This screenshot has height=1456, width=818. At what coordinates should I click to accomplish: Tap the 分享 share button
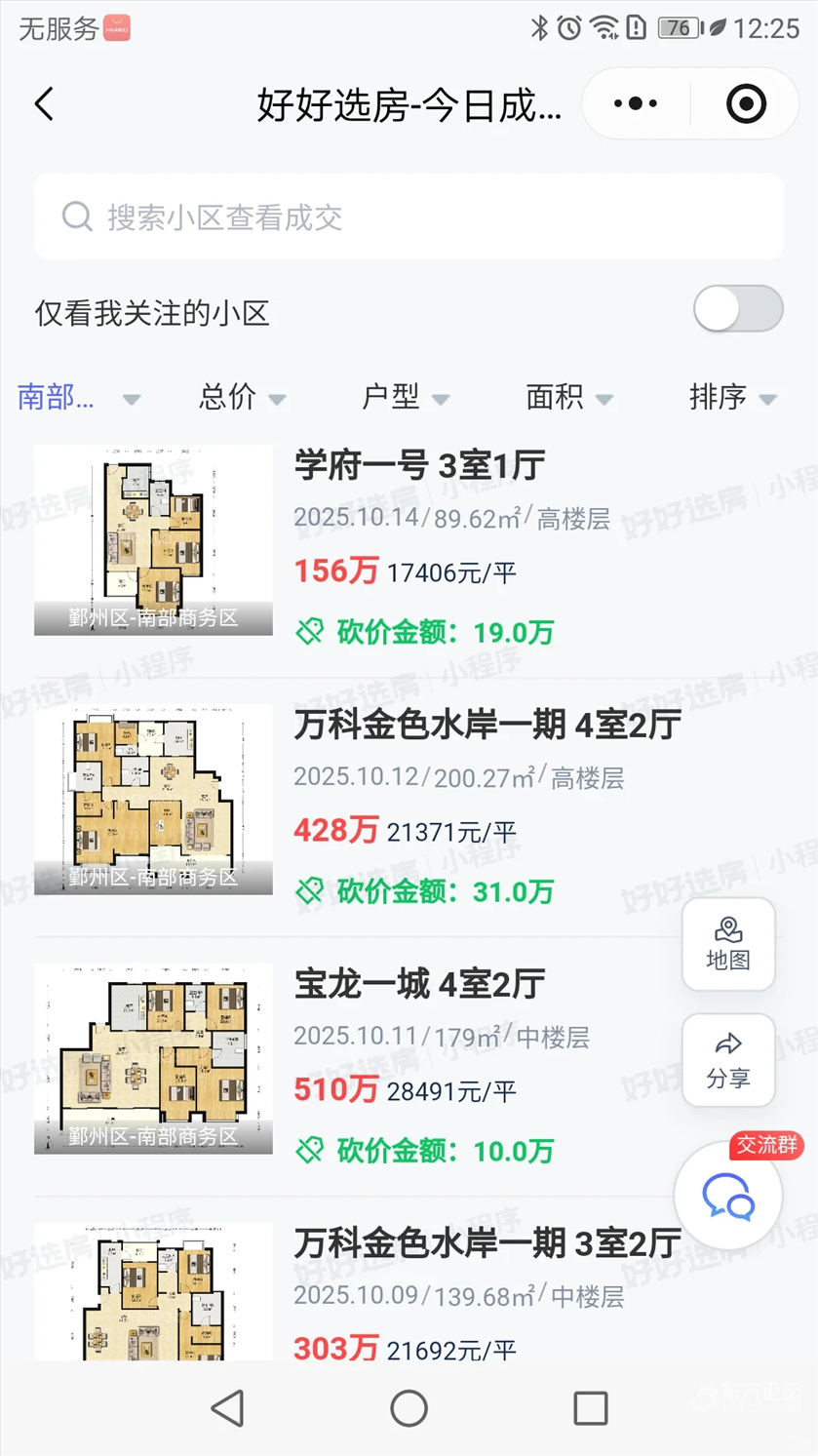click(x=728, y=1060)
